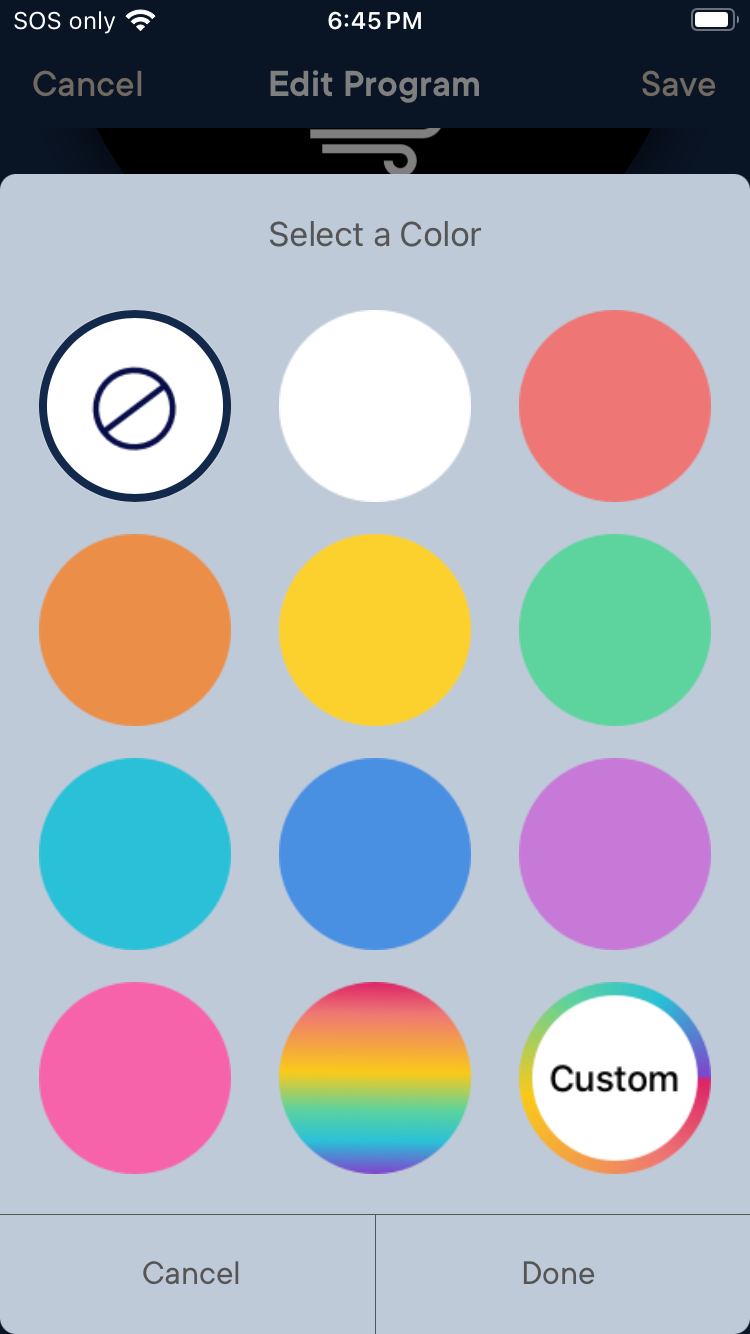Confirm color selection with Done
This screenshot has height=1334, width=750.
click(560, 1273)
